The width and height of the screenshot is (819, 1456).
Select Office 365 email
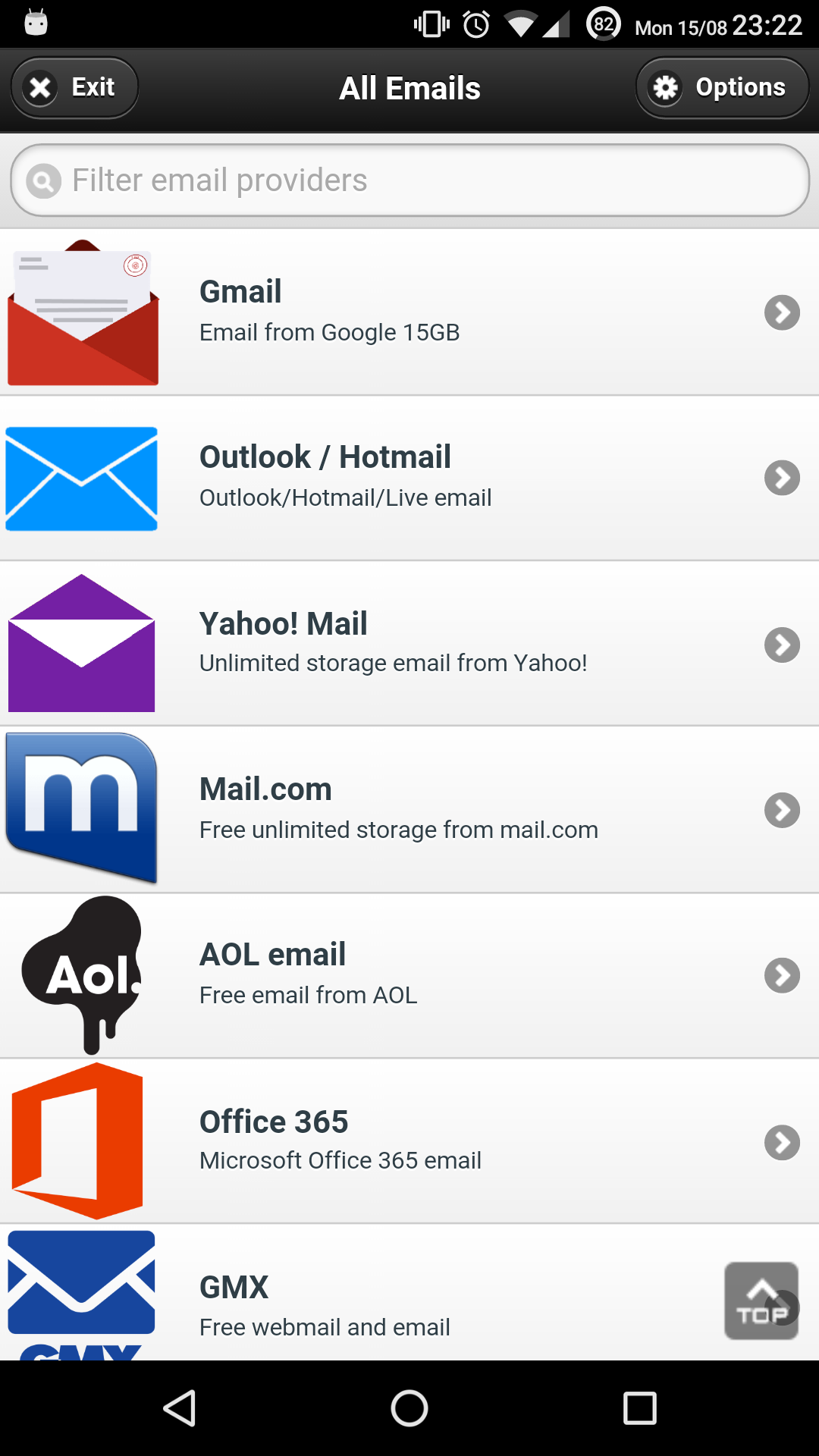(x=409, y=1141)
